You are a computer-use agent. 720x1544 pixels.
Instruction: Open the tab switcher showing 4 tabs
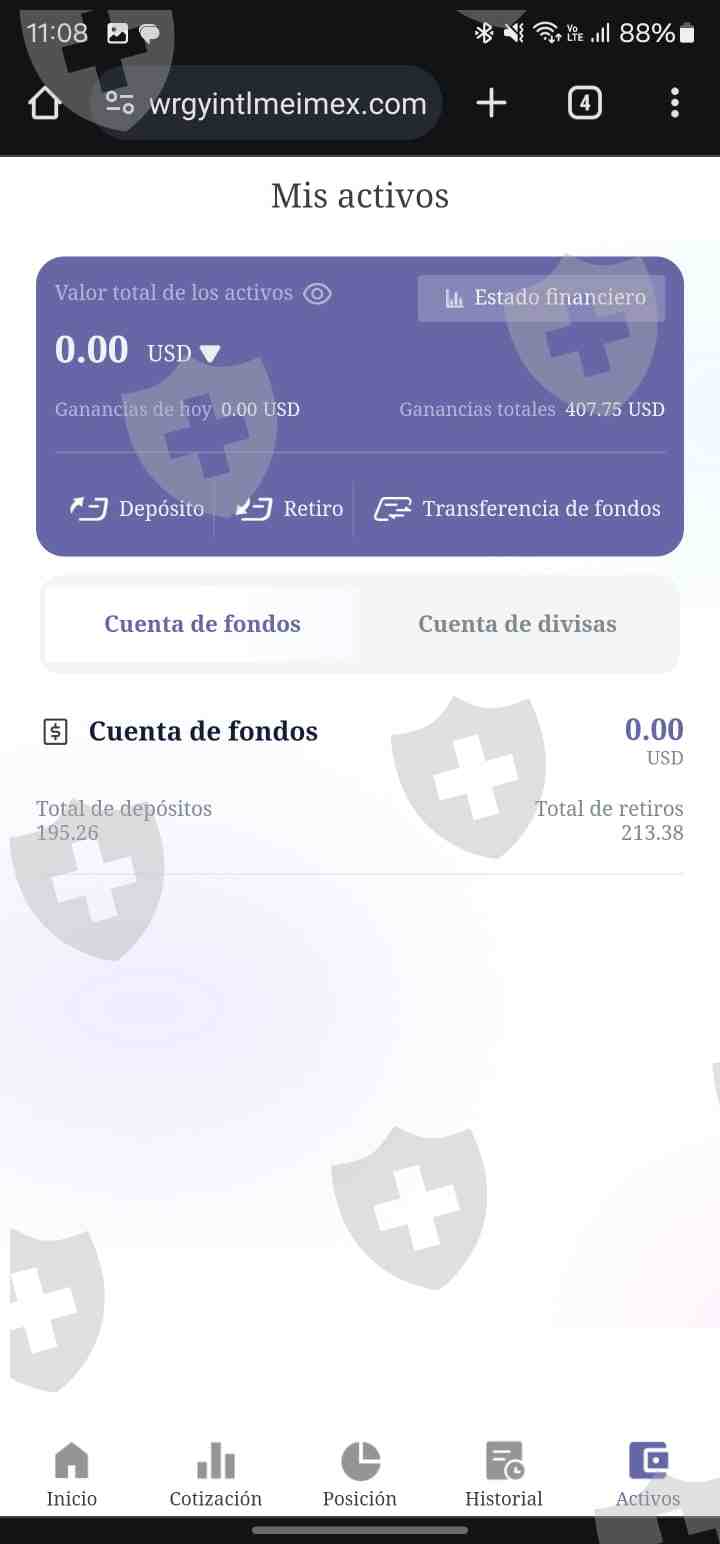(584, 103)
